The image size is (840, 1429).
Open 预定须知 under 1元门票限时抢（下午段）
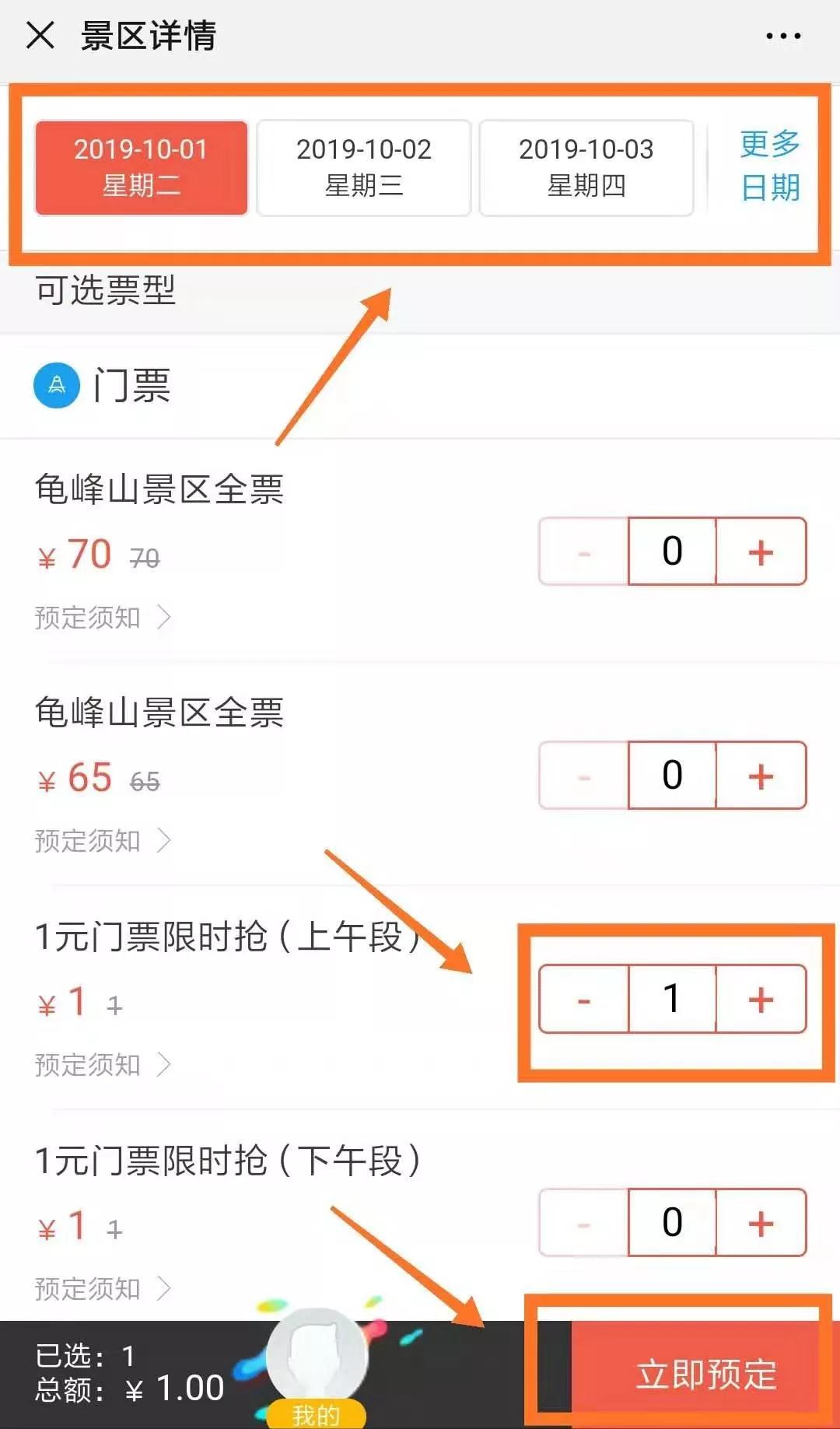(101, 1289)
